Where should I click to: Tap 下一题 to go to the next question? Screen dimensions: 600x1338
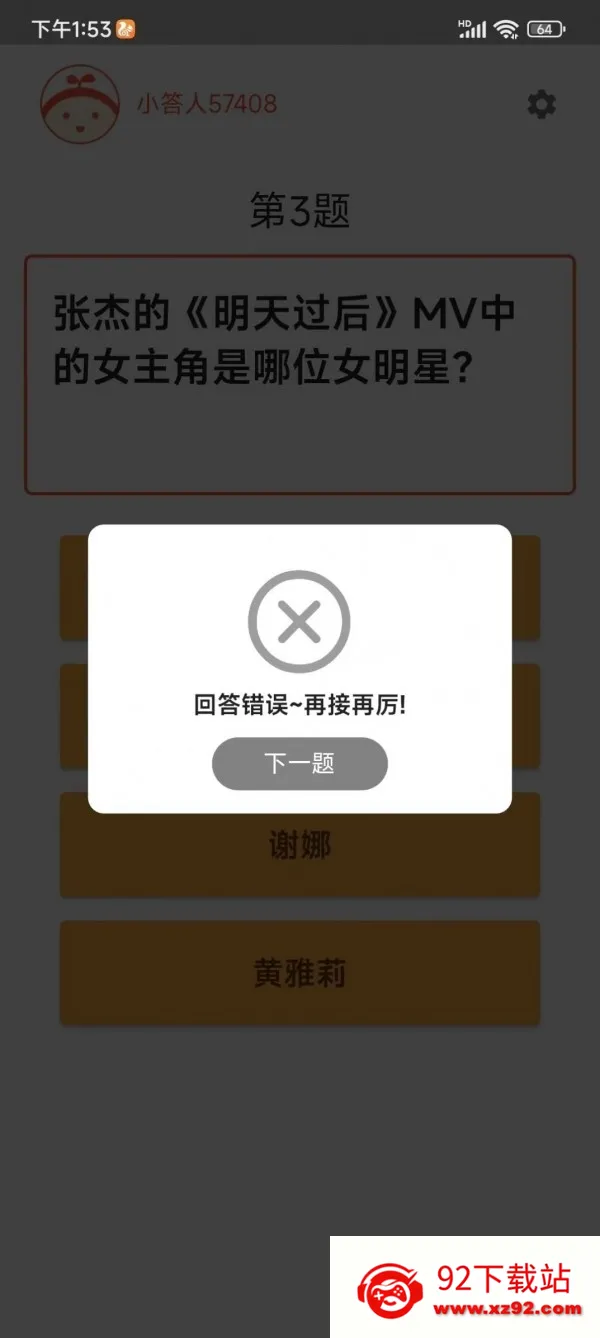pos(299,764)
